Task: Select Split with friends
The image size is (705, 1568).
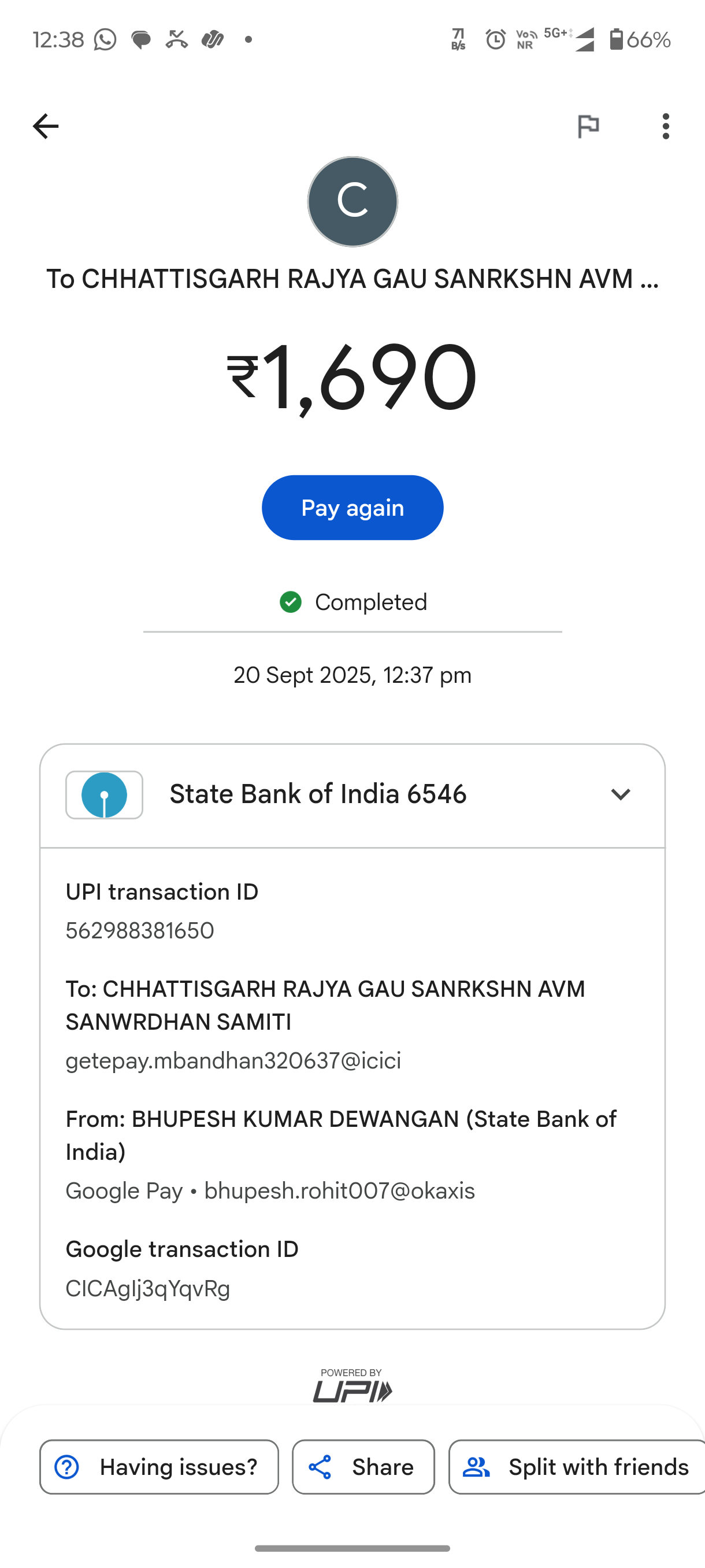Action: tap(577, 1467)
